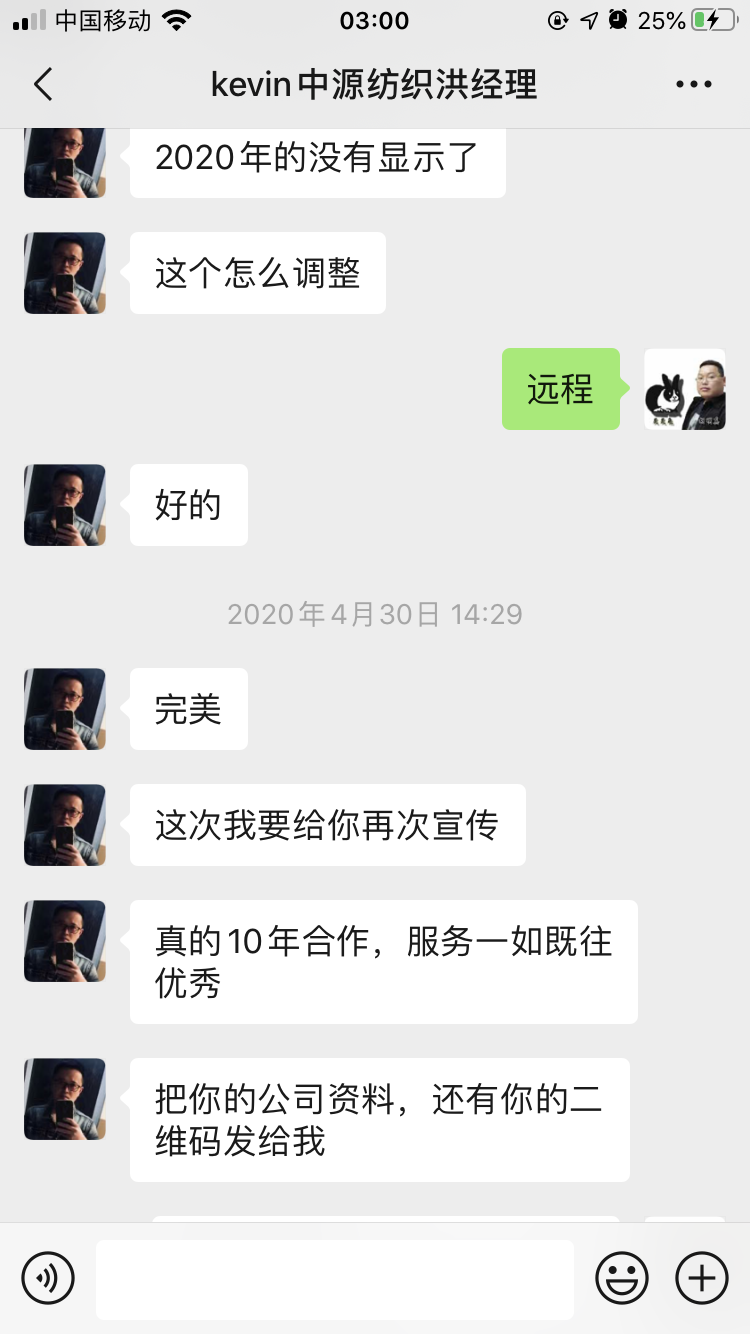Open the emoji sticker panel

[622, 1278]
